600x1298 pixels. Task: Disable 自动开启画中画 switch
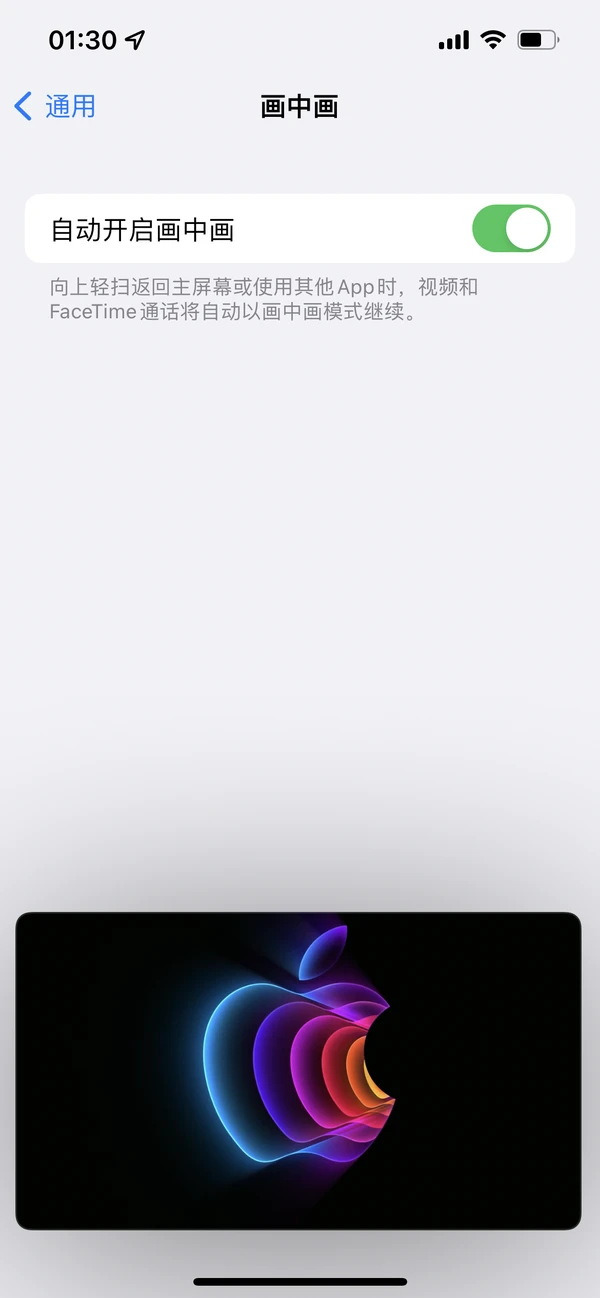(510, 229)
